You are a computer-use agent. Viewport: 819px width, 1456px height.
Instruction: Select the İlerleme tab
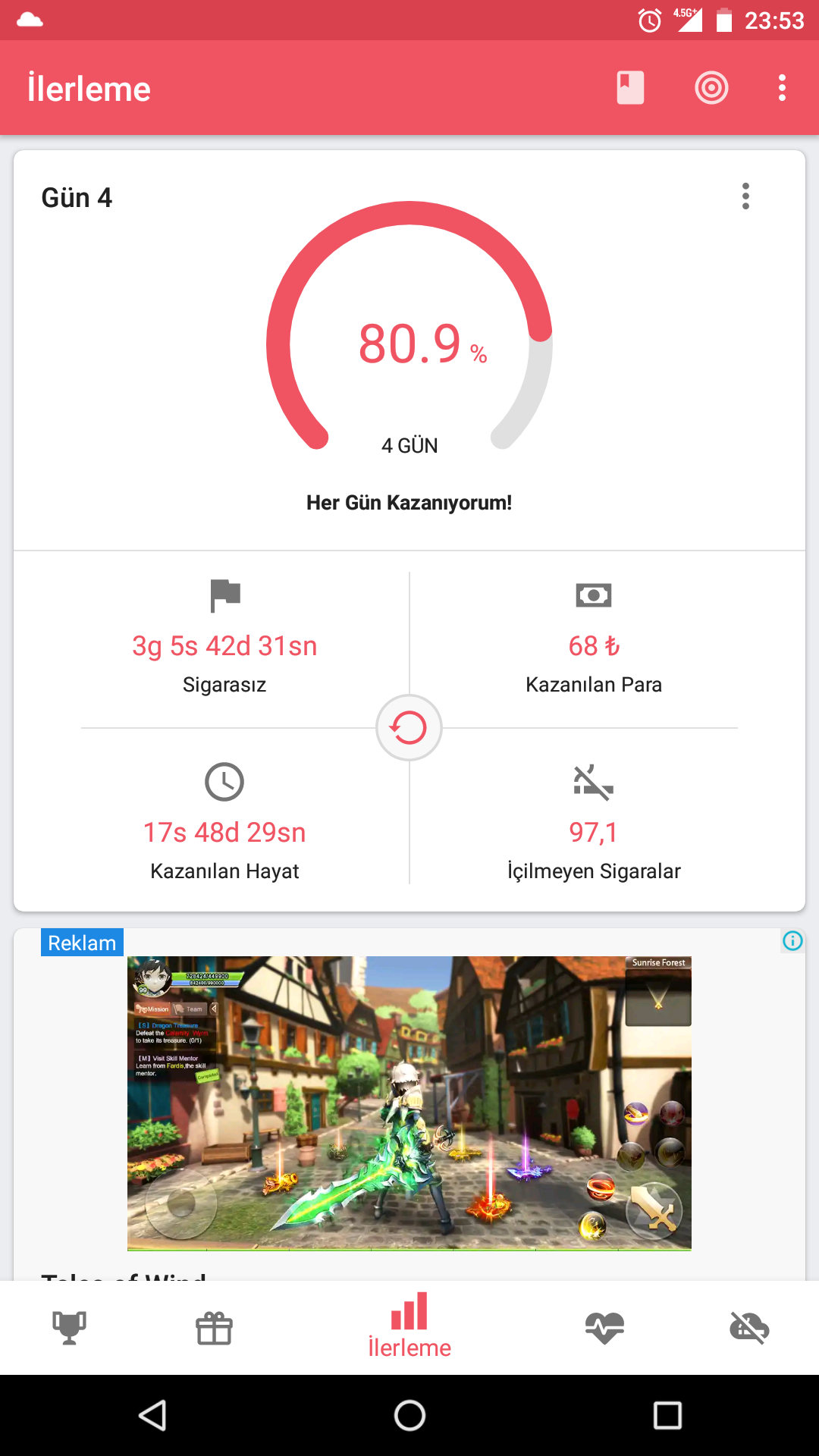409,1327
